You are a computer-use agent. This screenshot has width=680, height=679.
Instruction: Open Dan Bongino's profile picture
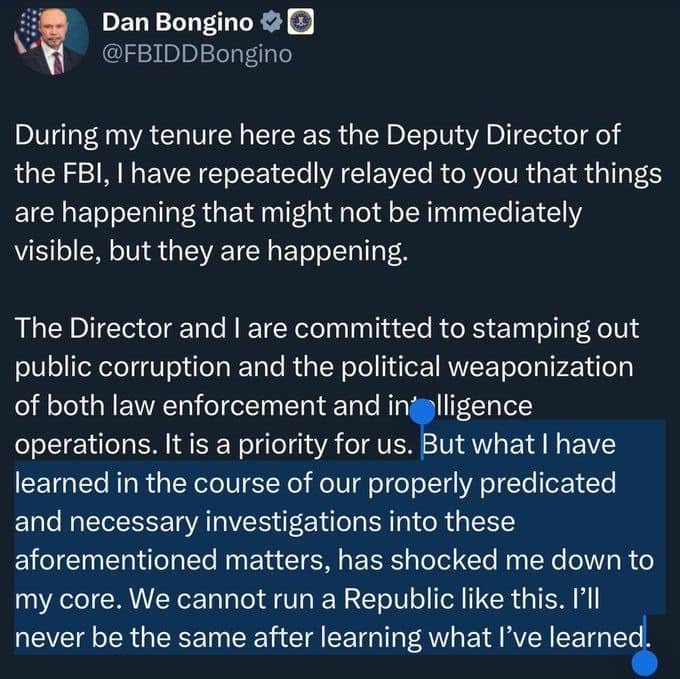[x=48, y=38]
